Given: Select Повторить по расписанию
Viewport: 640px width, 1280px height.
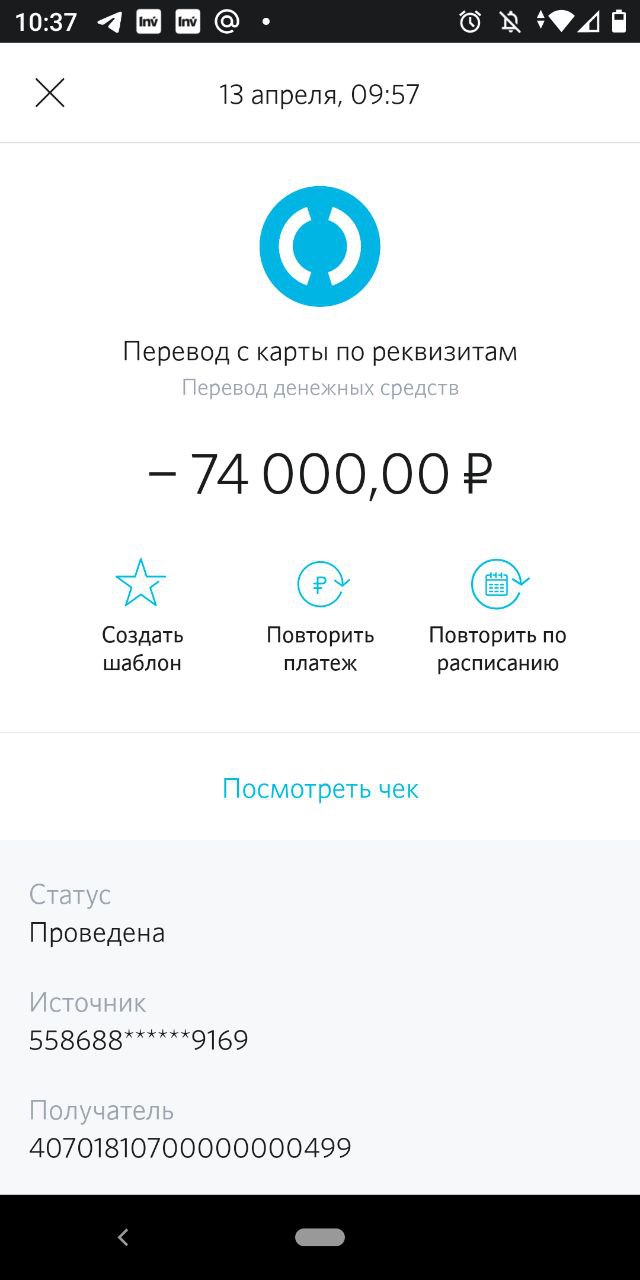Looking at the screenshot, I should click(x=498, y=616).
